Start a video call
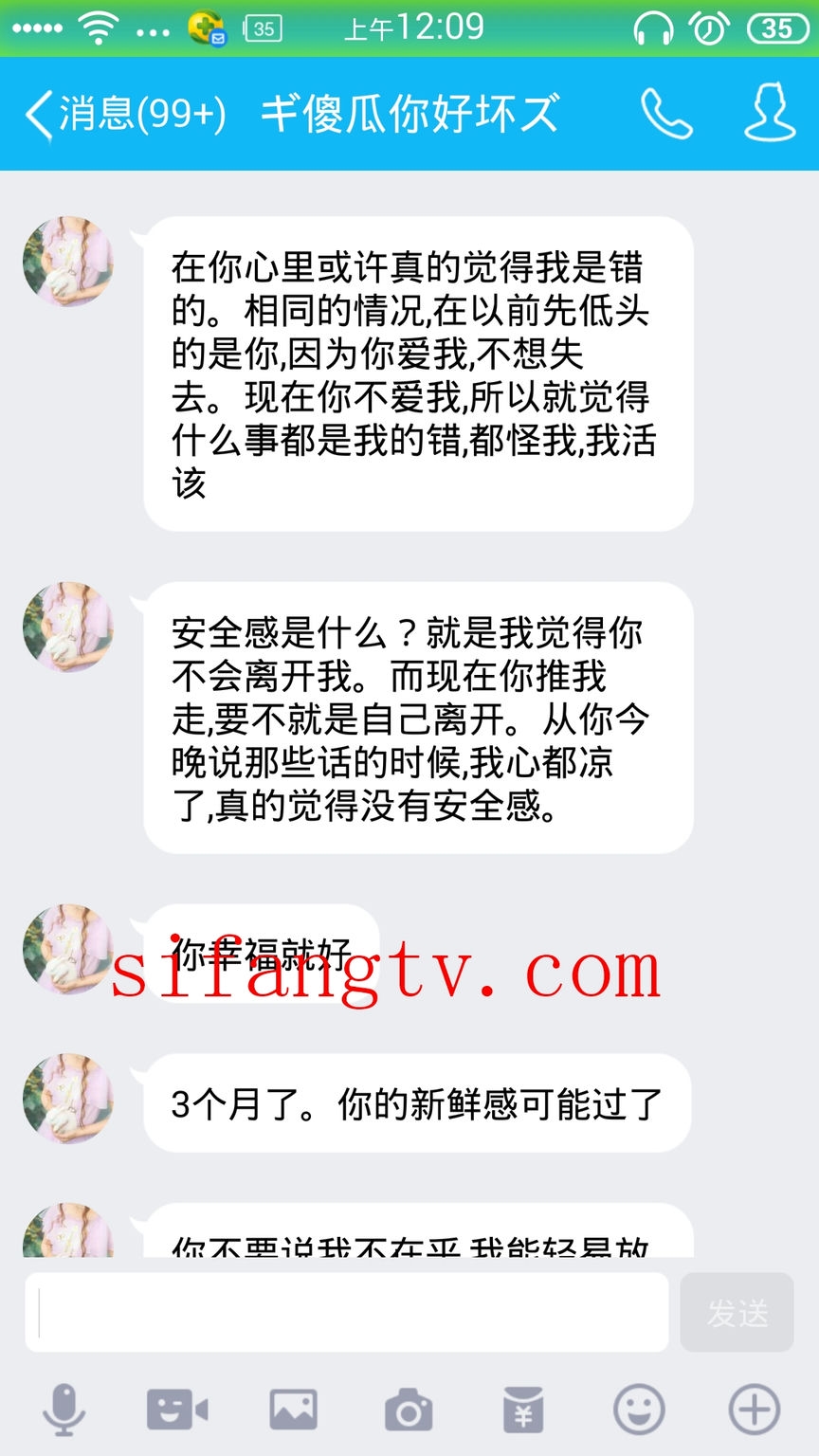Image resolution: width=819 pixels, height=1456 pixels. [176, 1410]
